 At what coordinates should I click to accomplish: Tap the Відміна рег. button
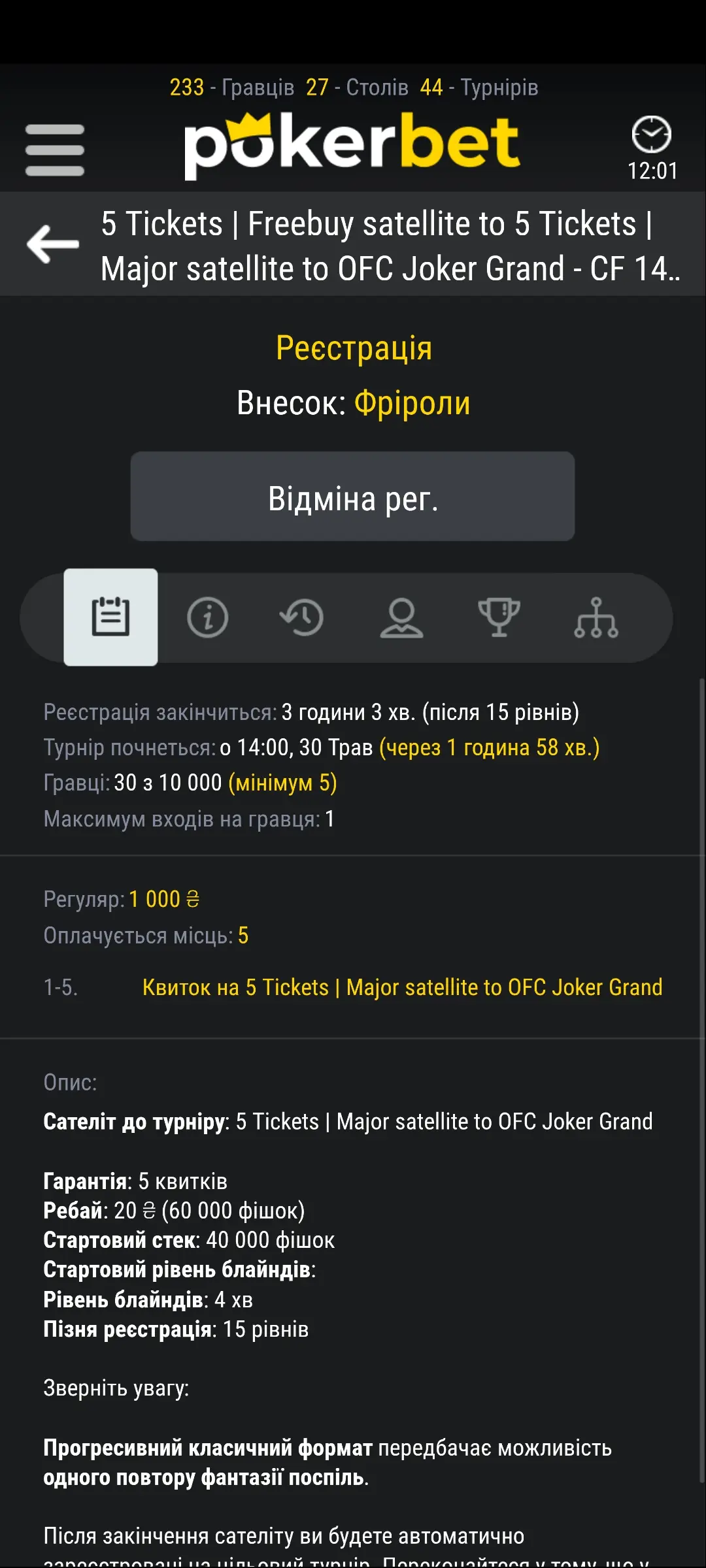tap(352, 497)
